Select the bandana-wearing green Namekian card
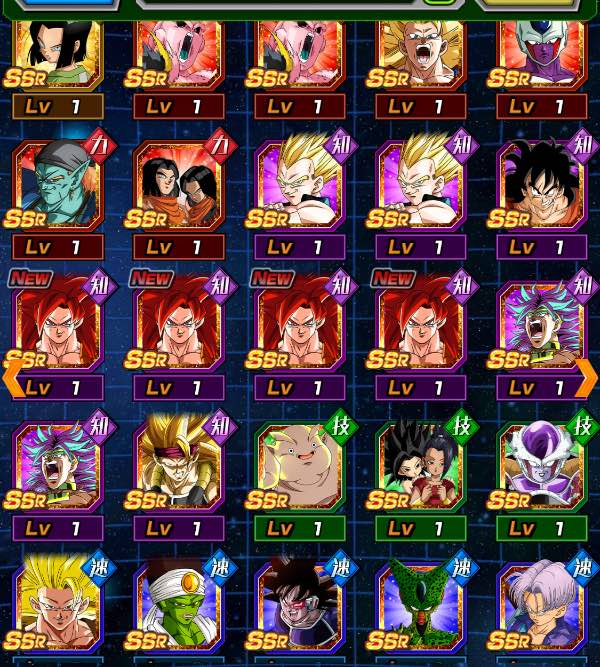Image resolution: width=600 pixels, height=667 pixels. (57, 187)
